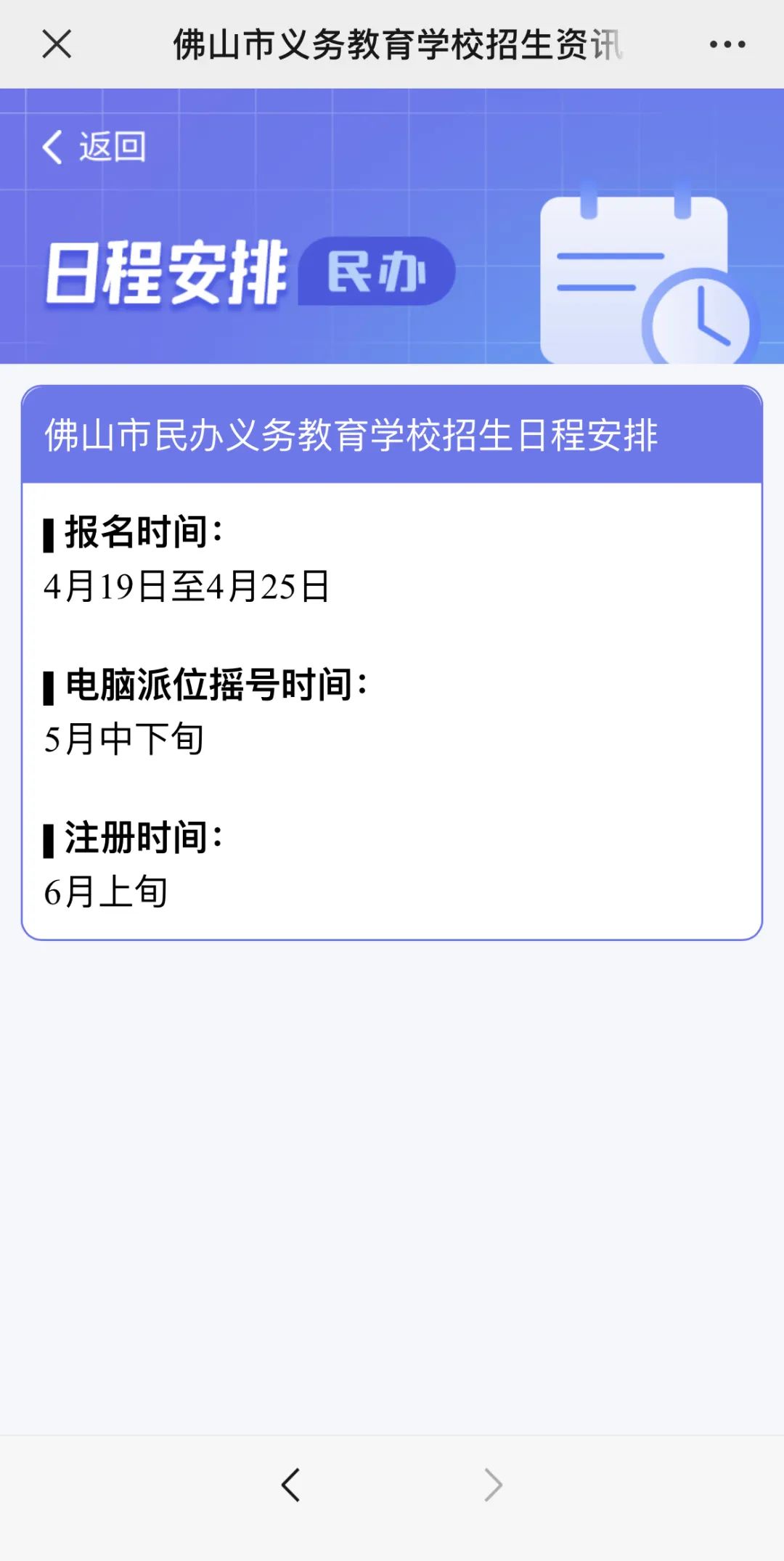Screen dimensions: 784x1561
Task: Tap the 报名时间 section marker bar
Action: 49,535
